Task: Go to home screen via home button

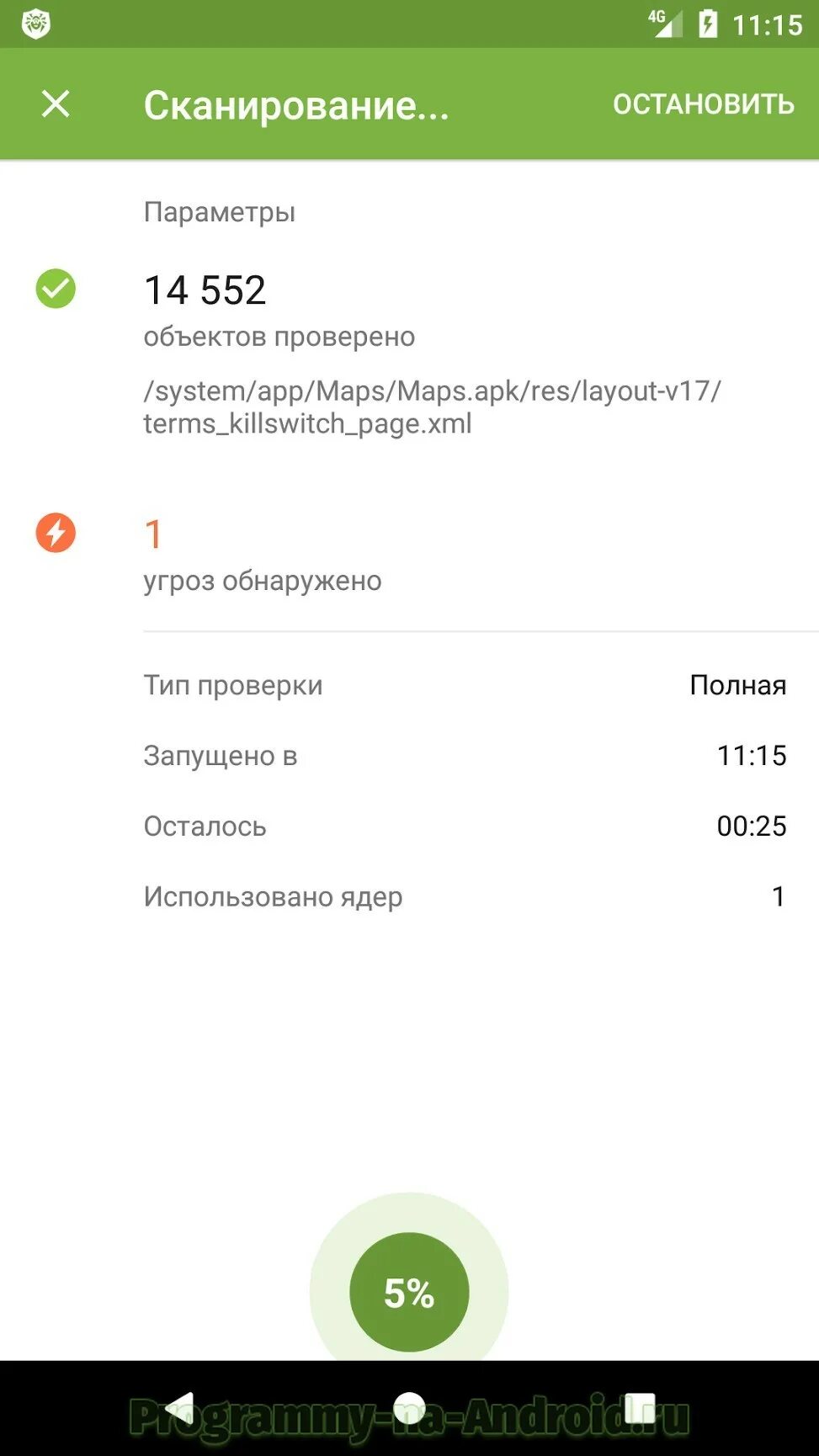Action: click(x=410, y=1408)
